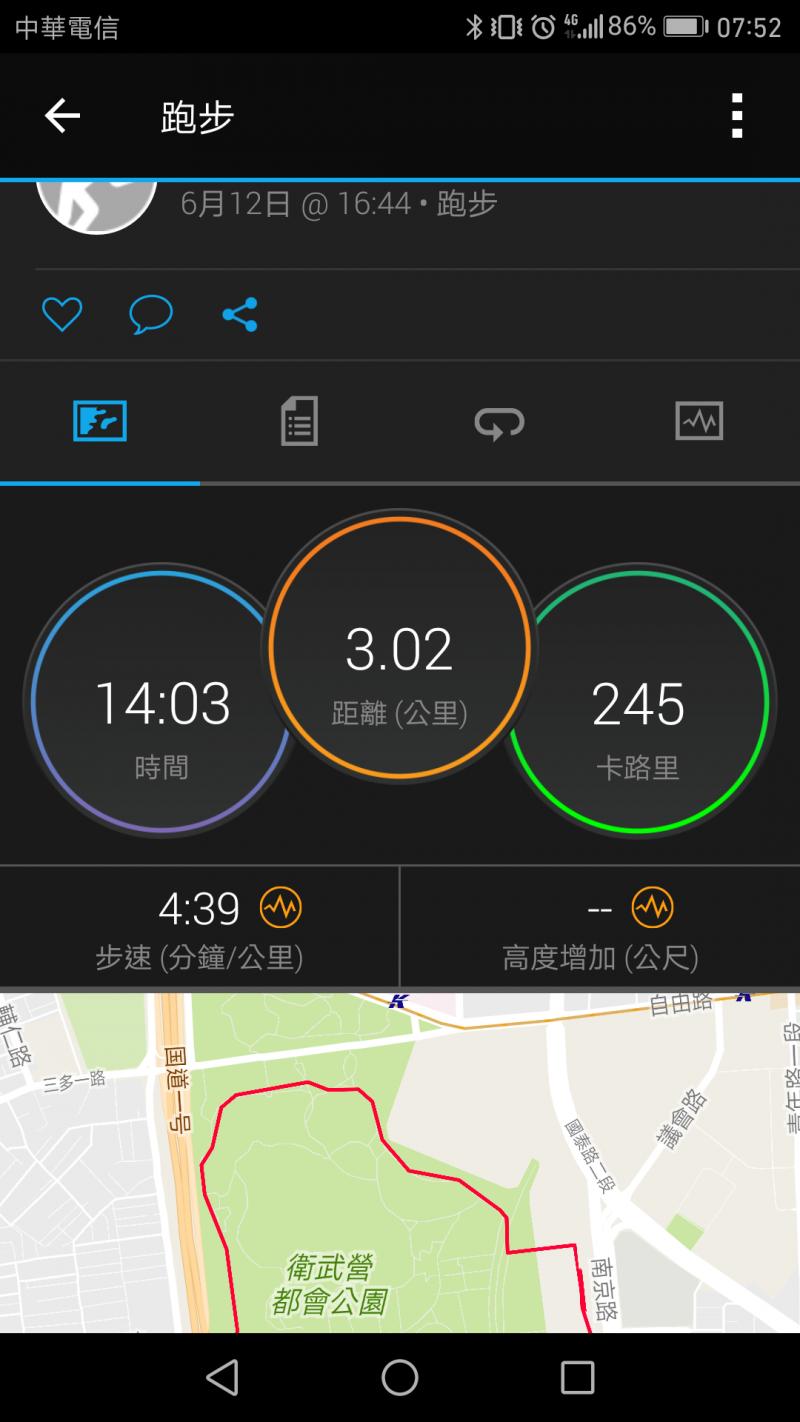
Task: Open recent apps from navigation bar
Action: (577, 1377)
